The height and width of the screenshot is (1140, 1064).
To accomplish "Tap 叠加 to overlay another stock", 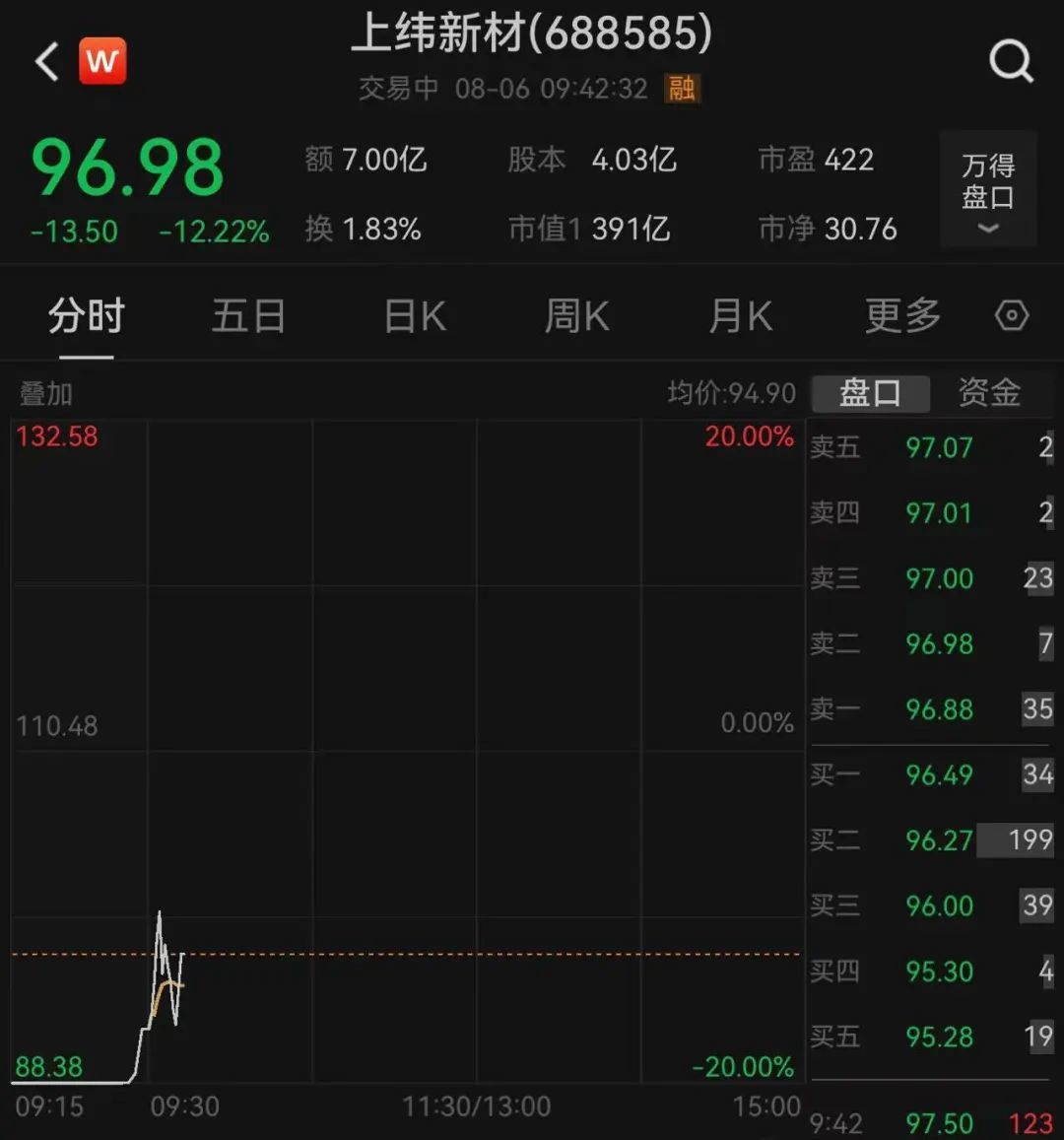I will (46, 394).
